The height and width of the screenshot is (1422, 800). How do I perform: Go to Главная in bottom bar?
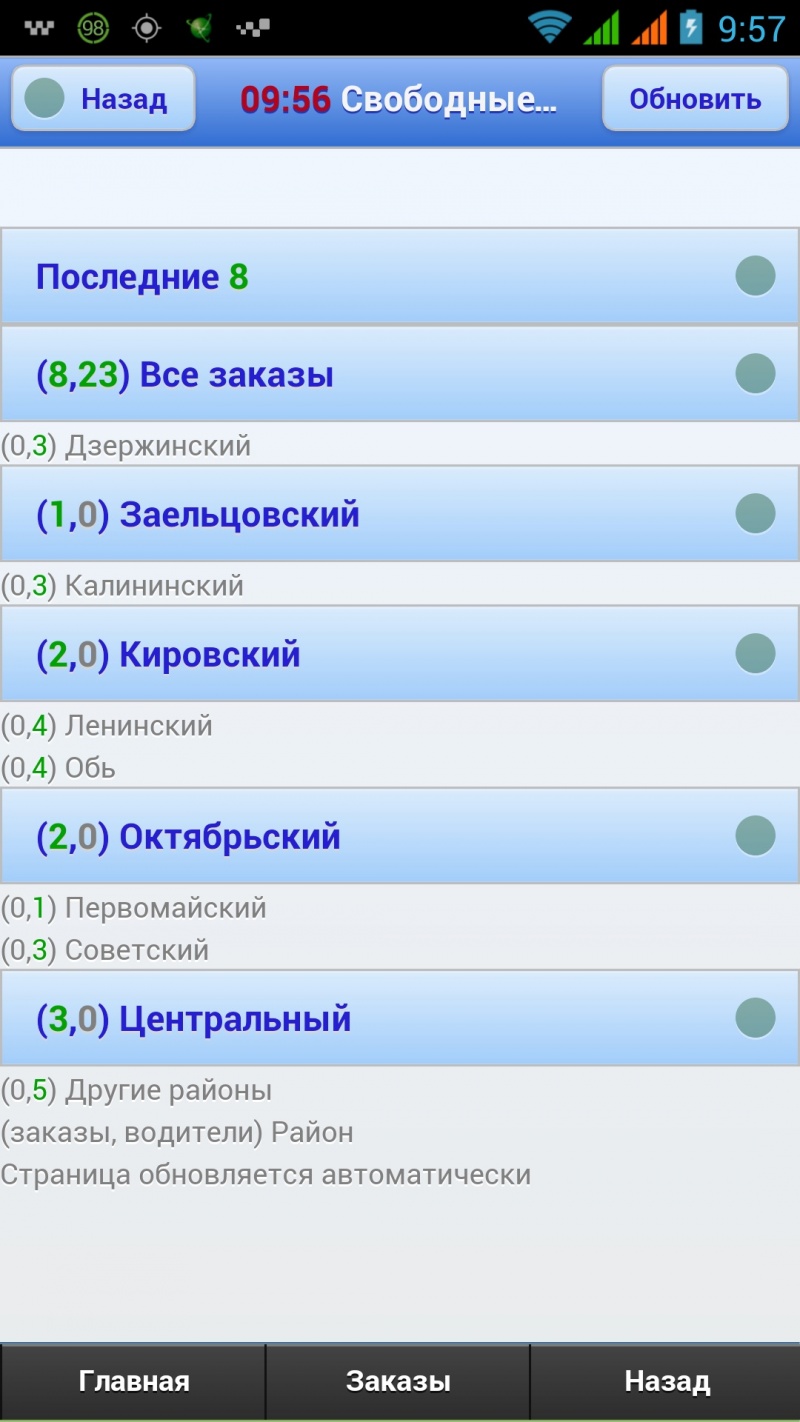coord(133,1382)
